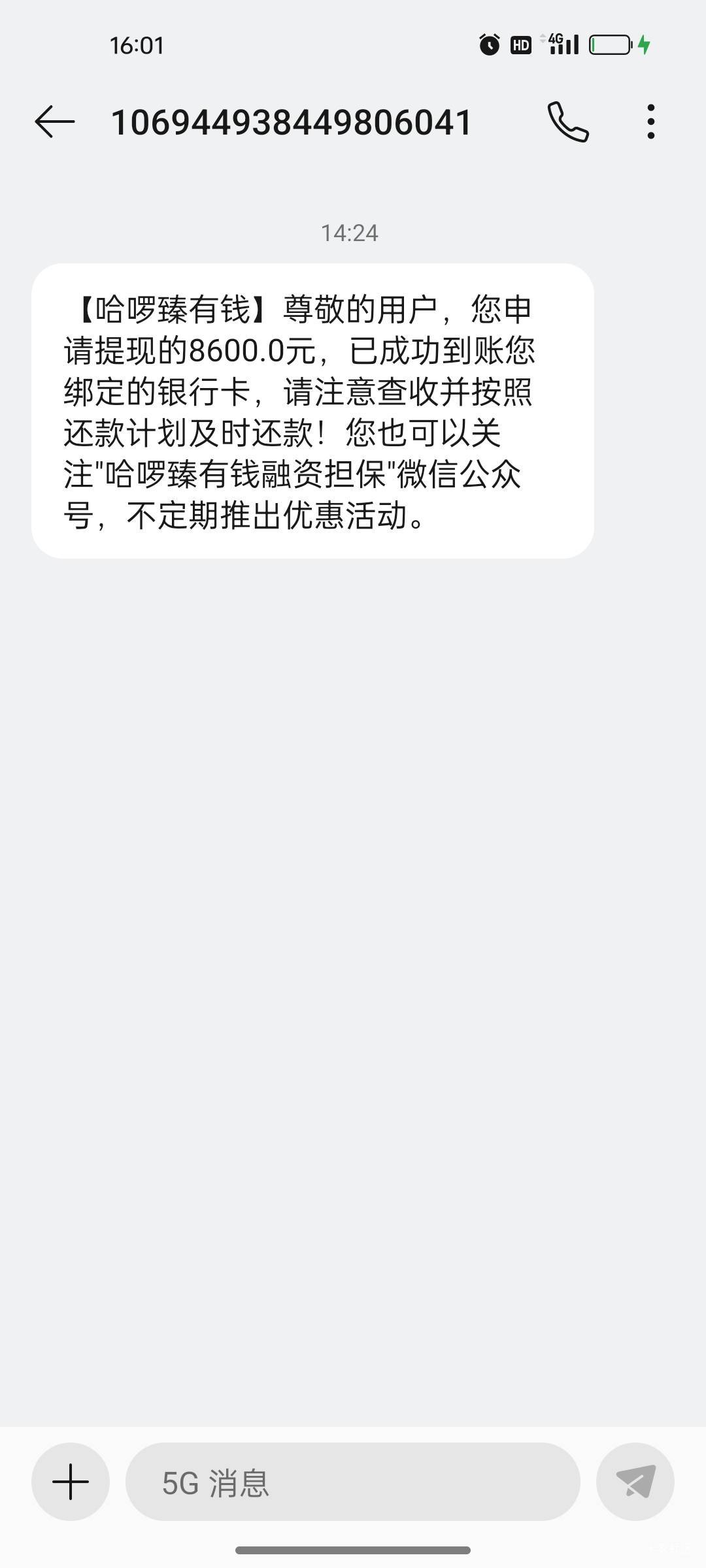This screenshot has height=1568, width=706.
Task: Focus the 5G 消息 text field
Action: click(353, 1481)
